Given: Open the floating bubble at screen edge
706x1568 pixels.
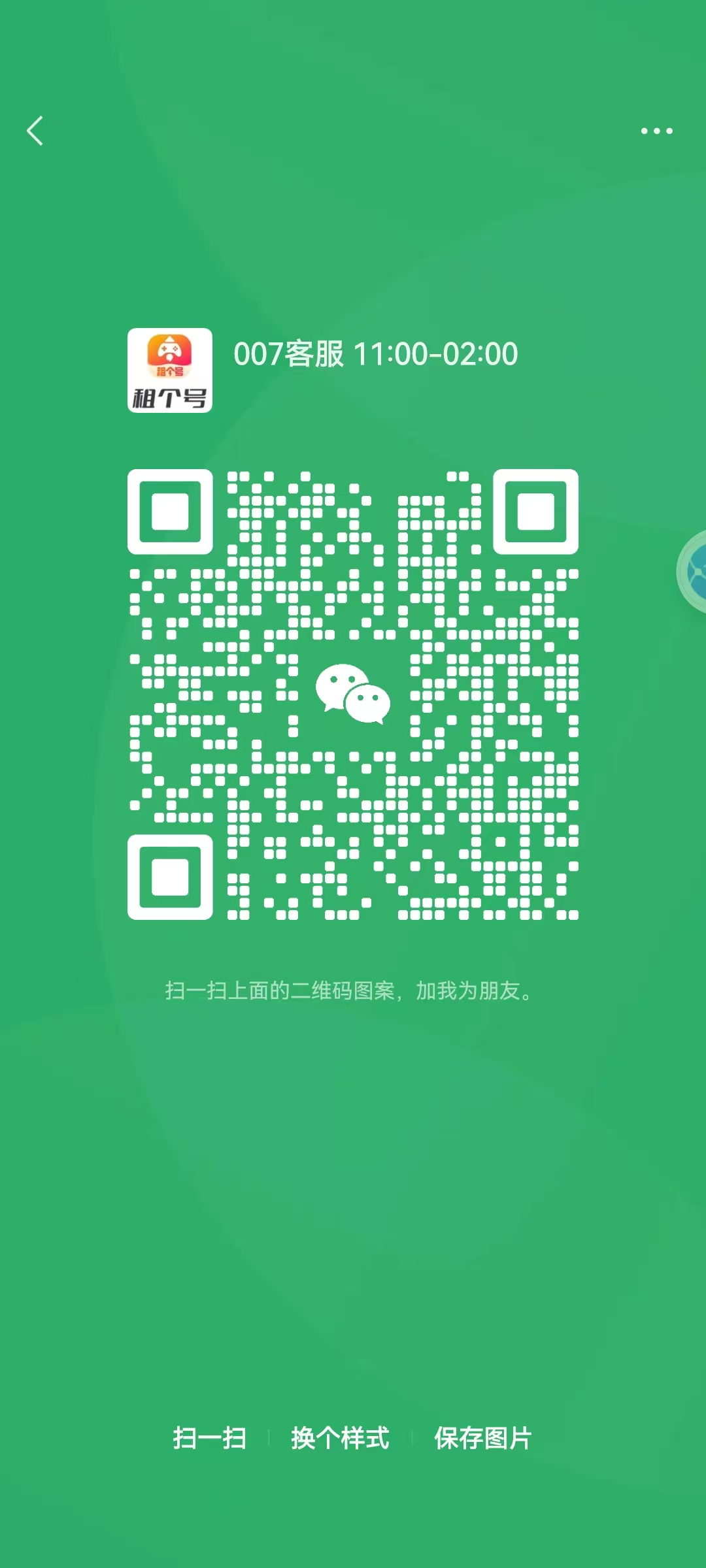Looking at the screenshot, I should tap(692, 572).
